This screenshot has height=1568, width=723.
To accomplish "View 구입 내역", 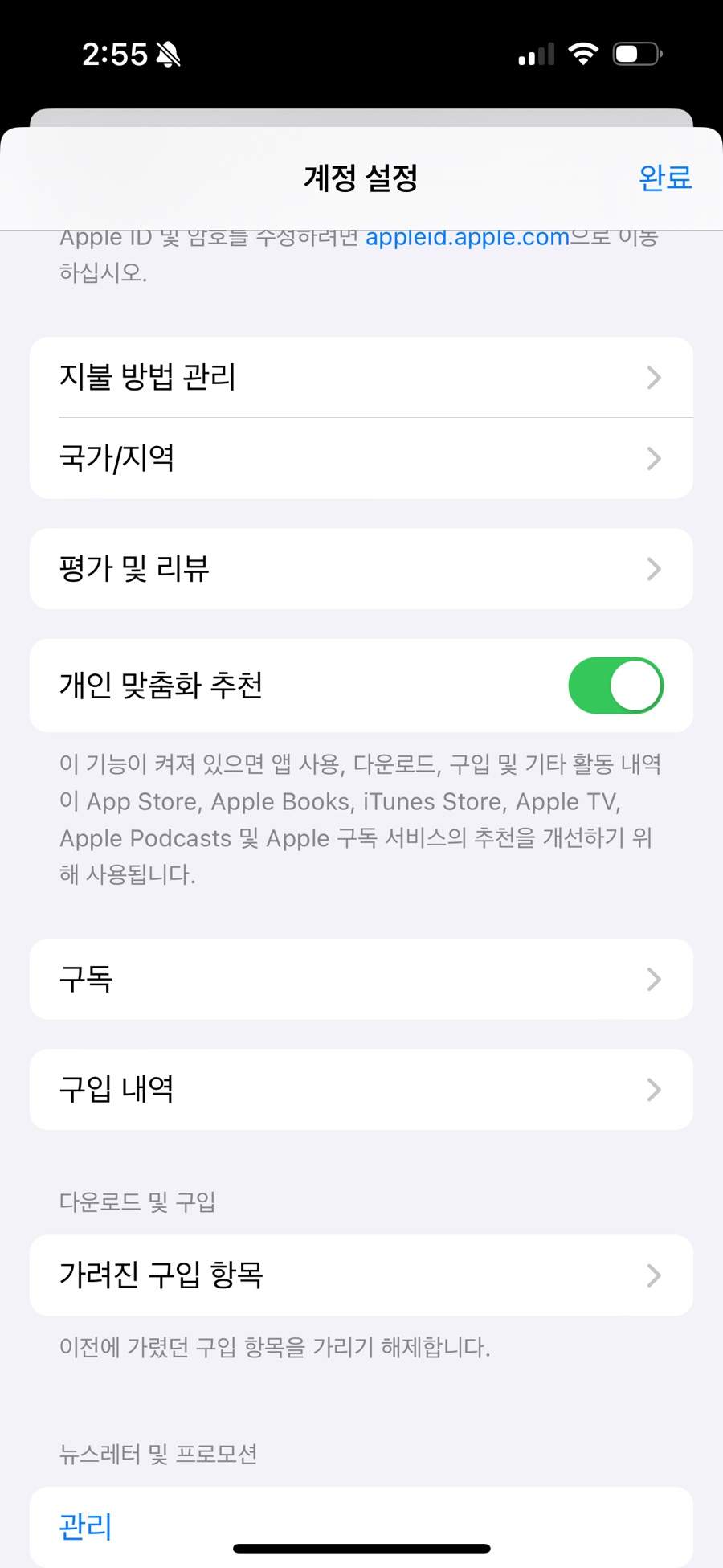I will [361, 1089].
